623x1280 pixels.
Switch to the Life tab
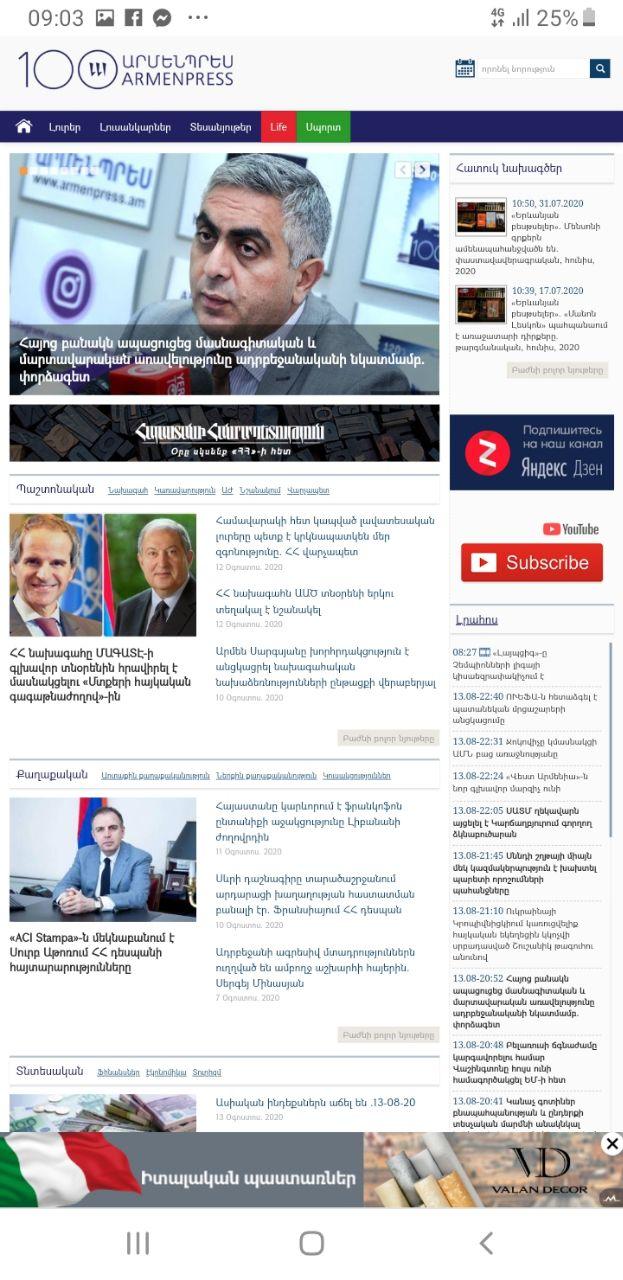278,127
